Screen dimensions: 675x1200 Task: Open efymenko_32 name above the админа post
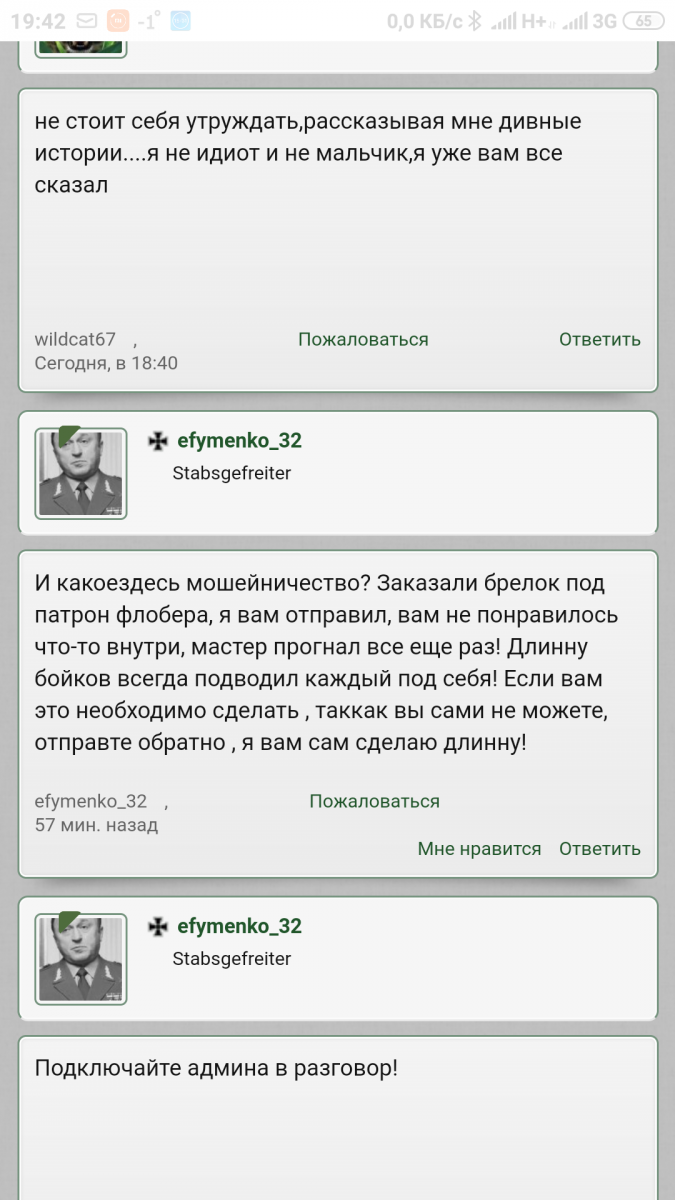(239, 926)
